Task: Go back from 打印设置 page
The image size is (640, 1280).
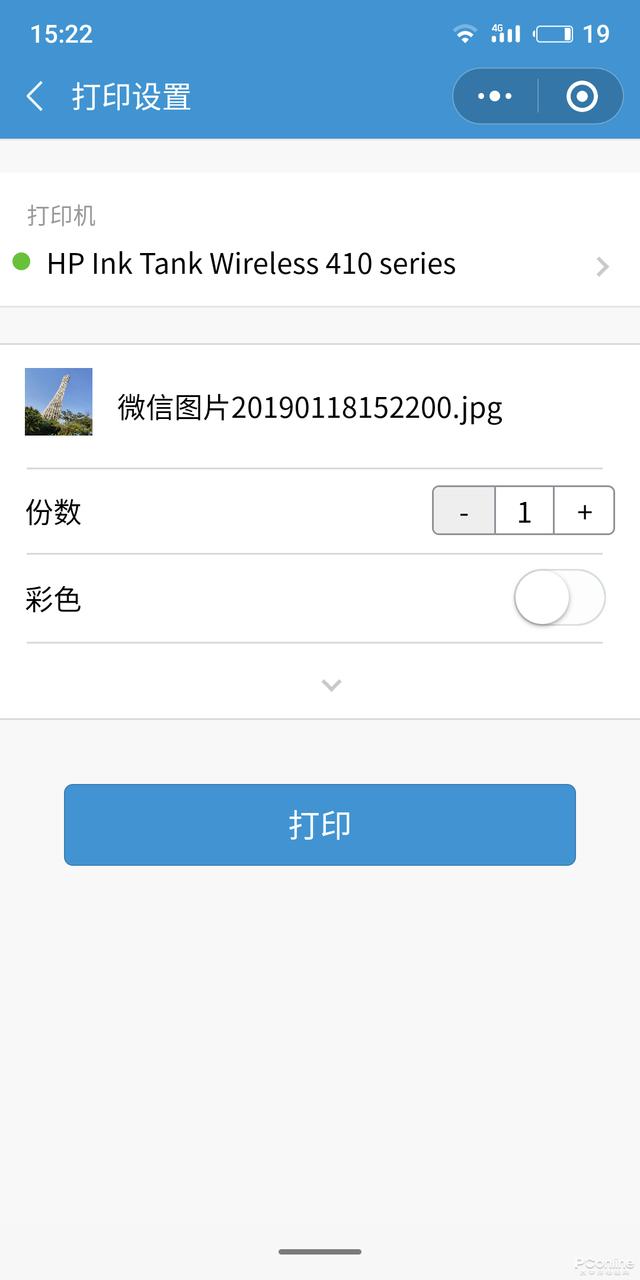Action: pos(35,97)
